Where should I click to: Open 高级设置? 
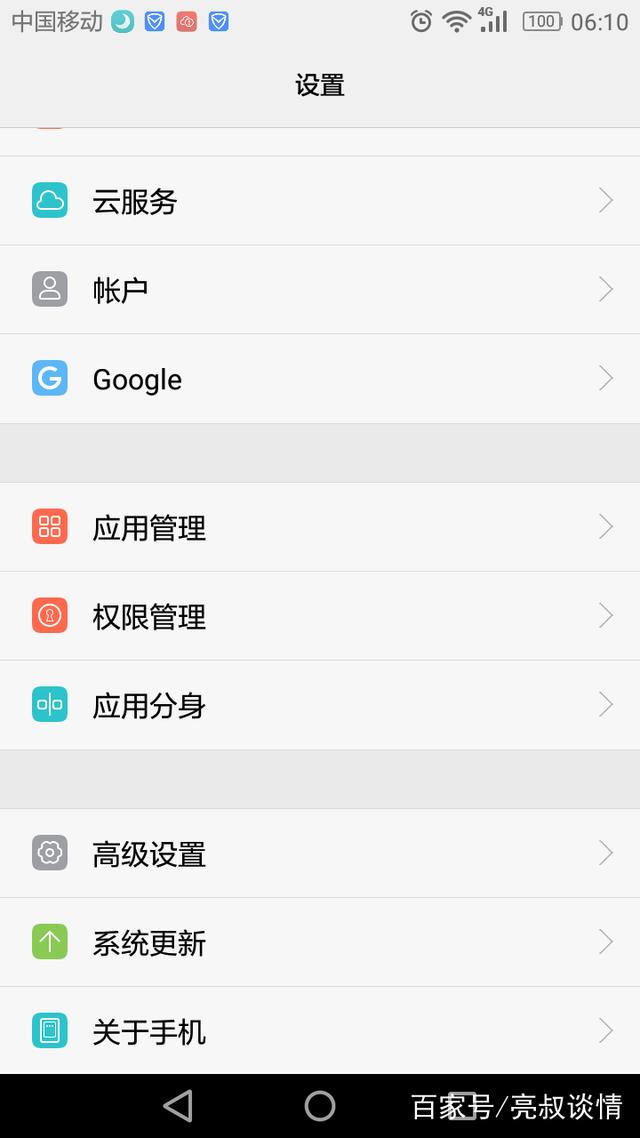320,853
